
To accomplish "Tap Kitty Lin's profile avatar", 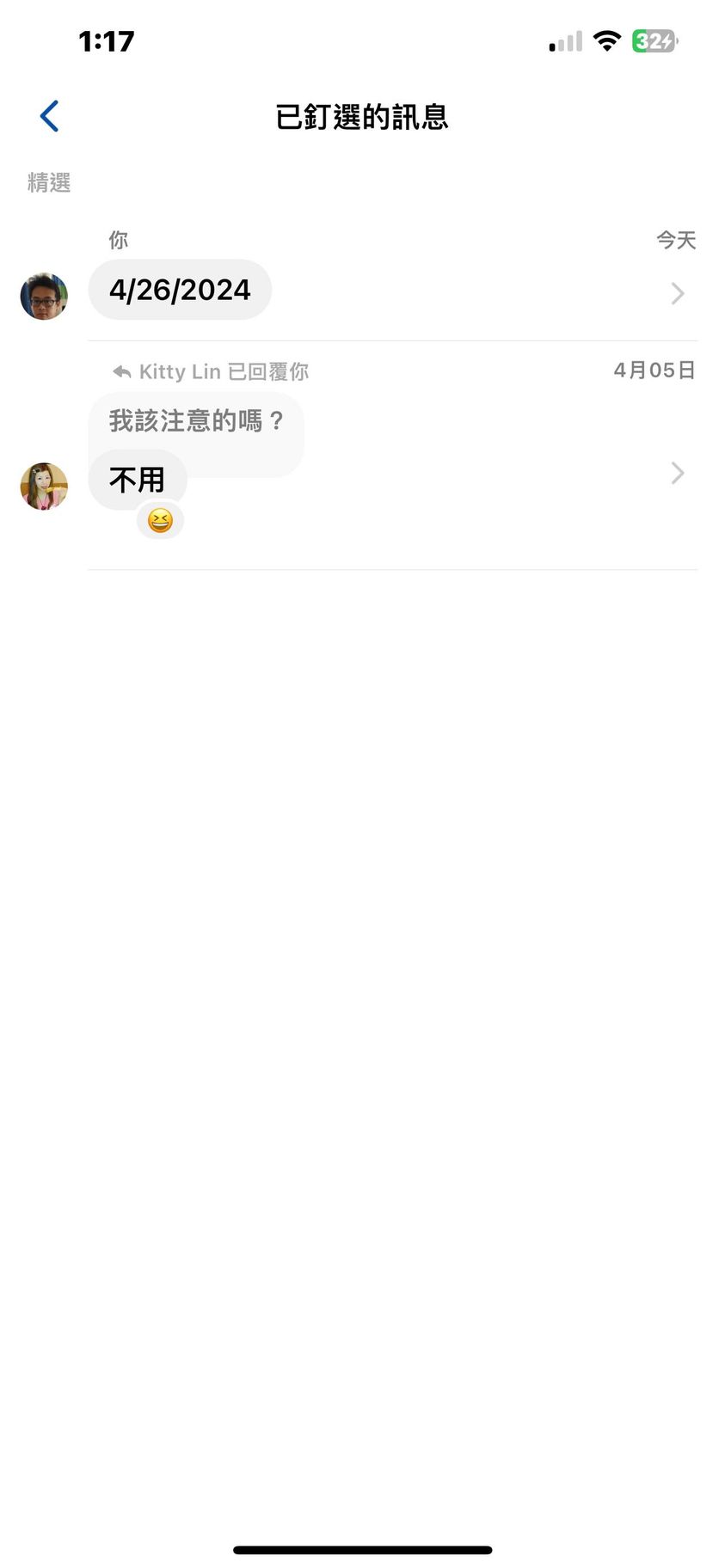I will (x=44, y=487).
